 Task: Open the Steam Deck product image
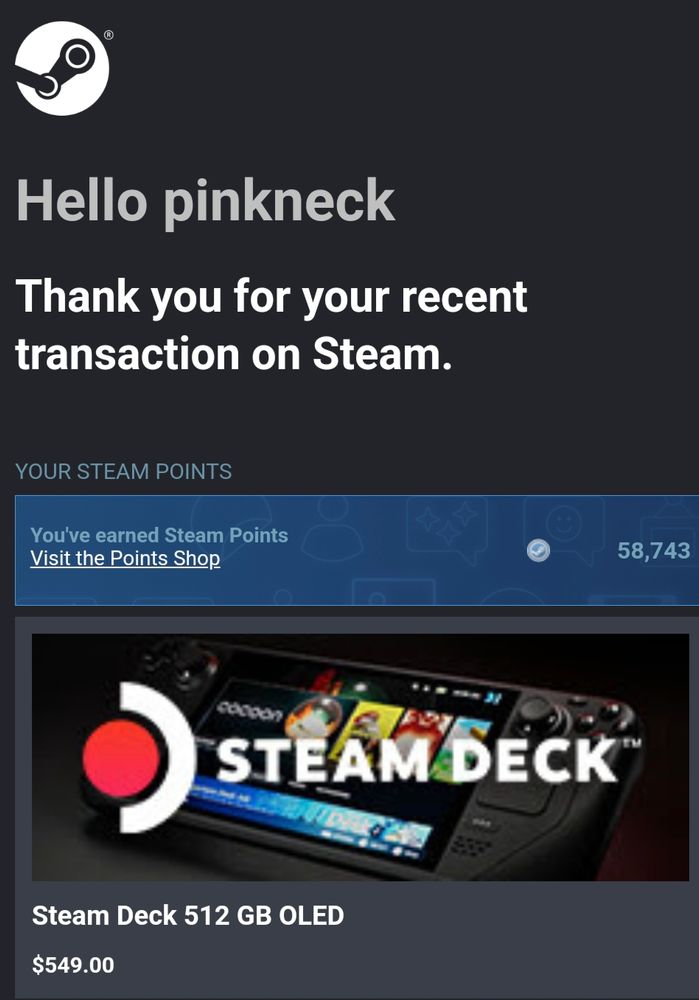[360, 757]
